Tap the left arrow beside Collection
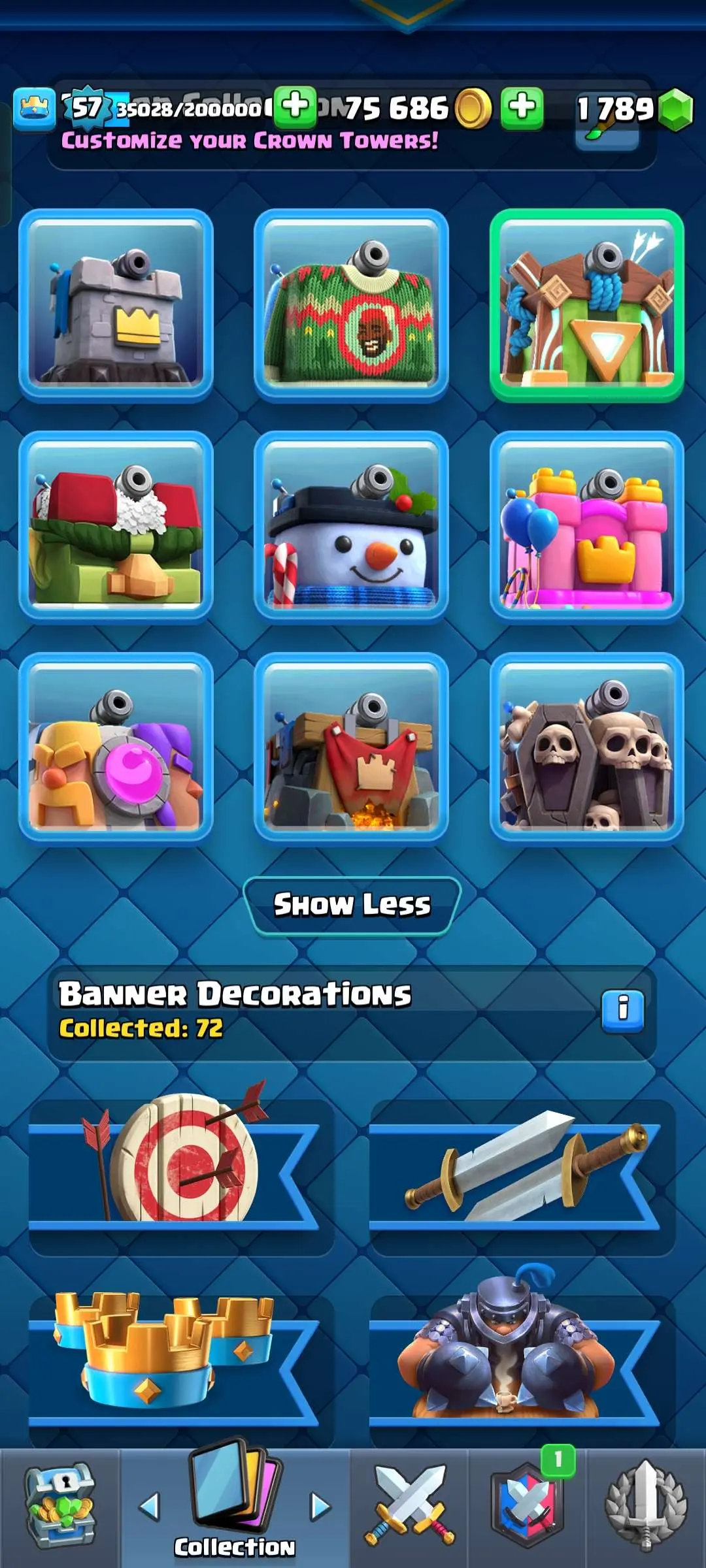The width and height of the screenshot is (706, 1568). pyautogui.click(x=150, y=1507)
